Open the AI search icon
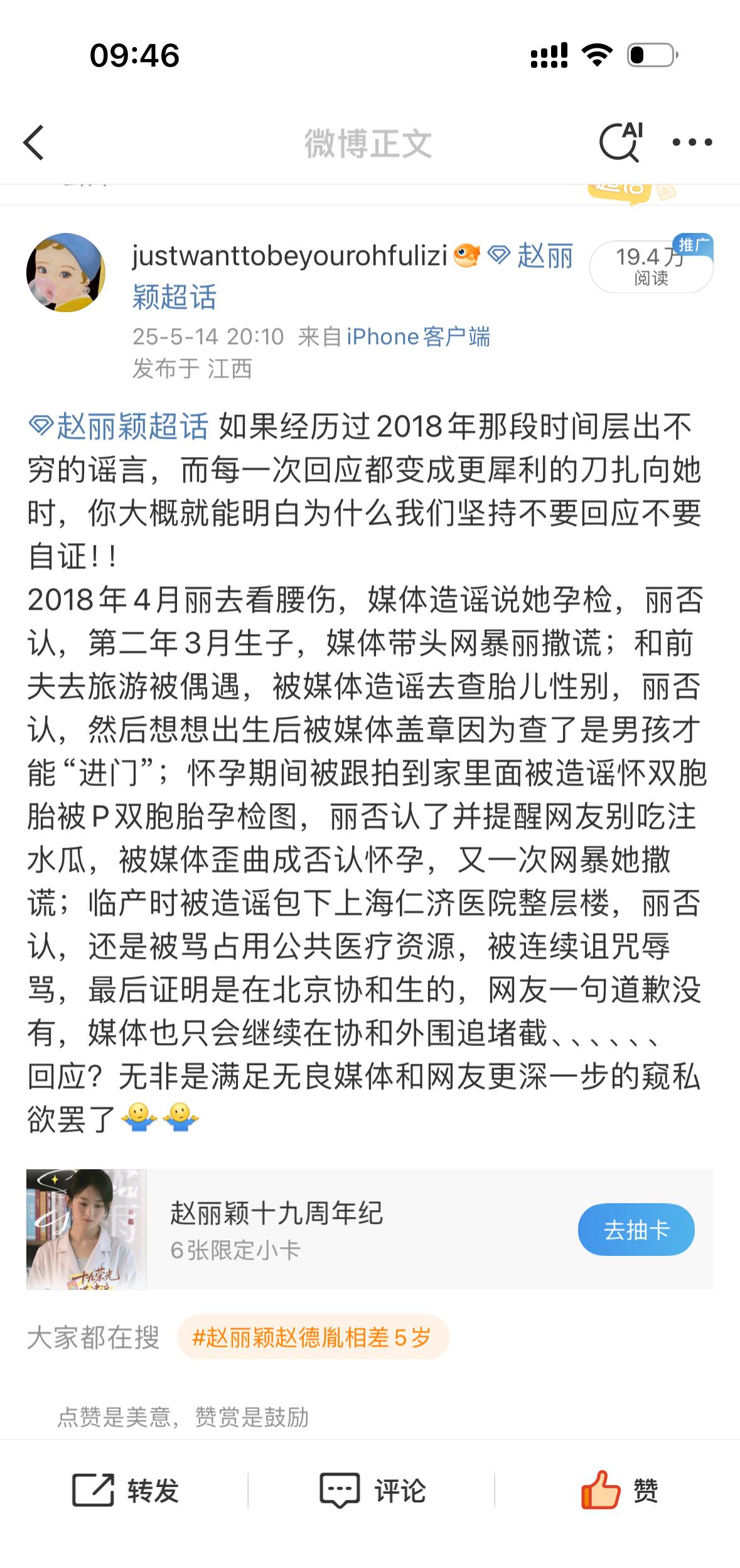Screen dimensions: 740x1568 pos(621,142)
